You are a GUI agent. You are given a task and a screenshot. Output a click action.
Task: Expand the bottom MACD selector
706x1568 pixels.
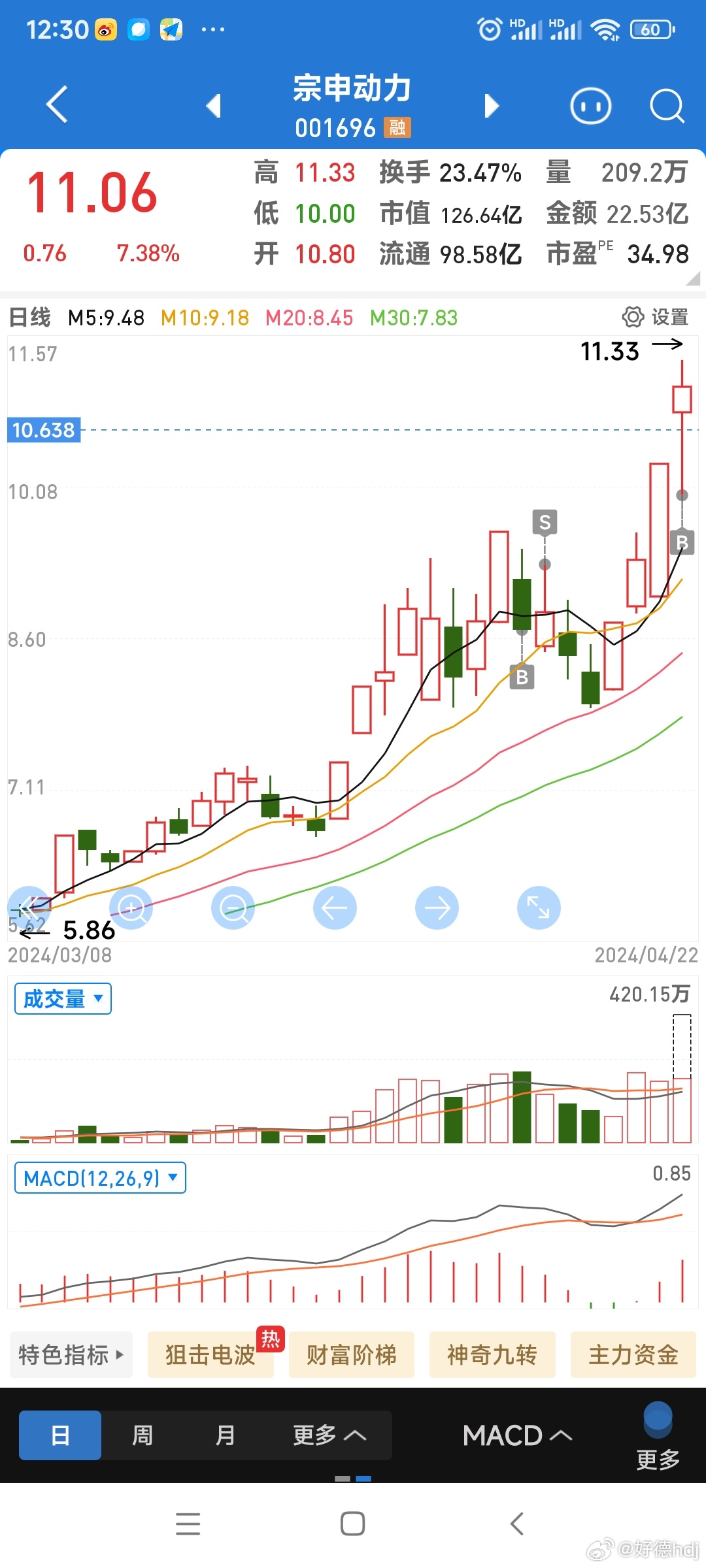517,1435
